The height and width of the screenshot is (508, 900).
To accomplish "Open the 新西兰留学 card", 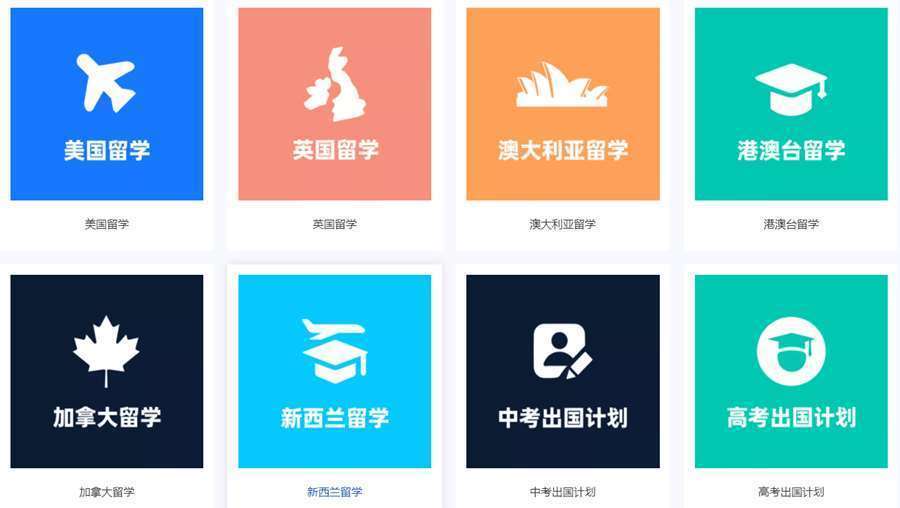I will 335,371.
